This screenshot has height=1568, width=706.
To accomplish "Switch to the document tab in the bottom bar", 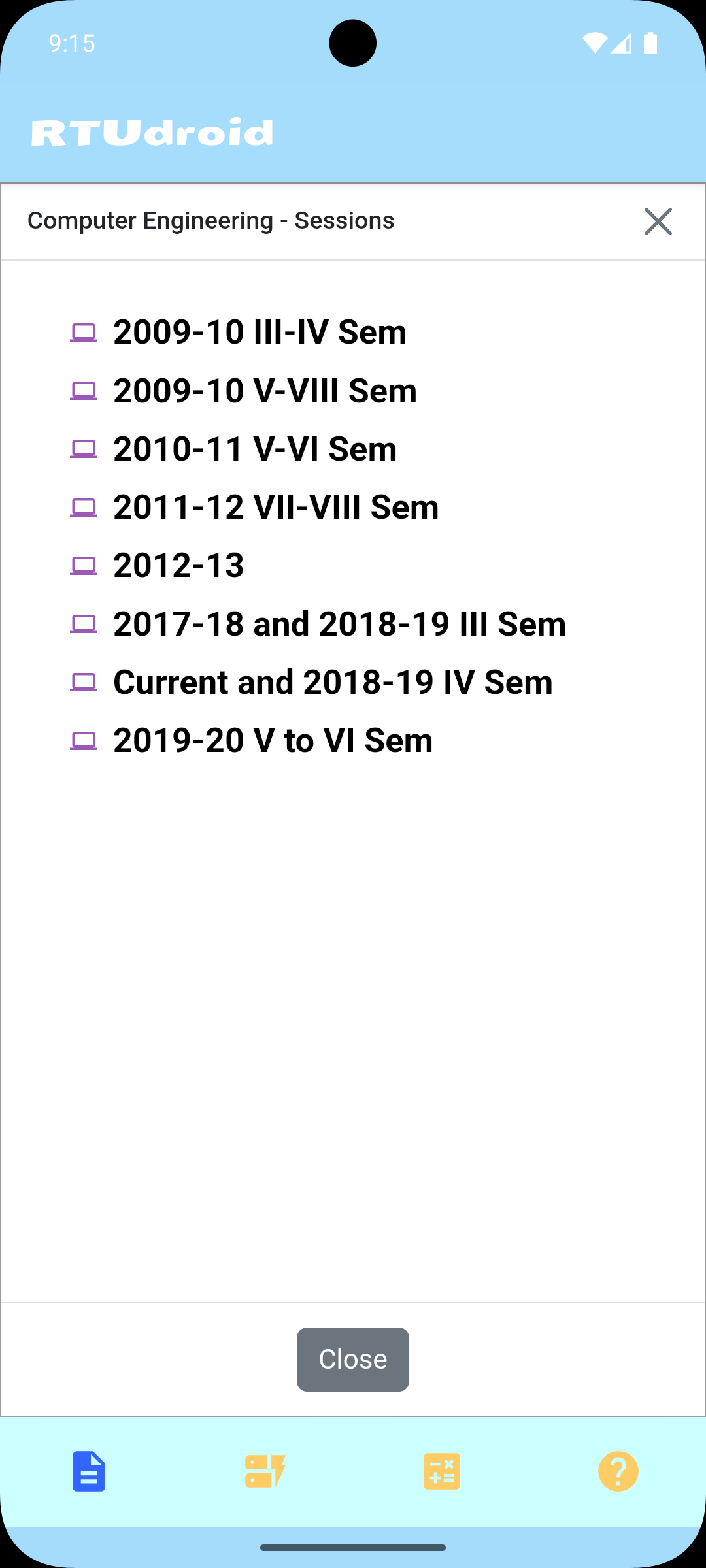I will coord(89,1471).
